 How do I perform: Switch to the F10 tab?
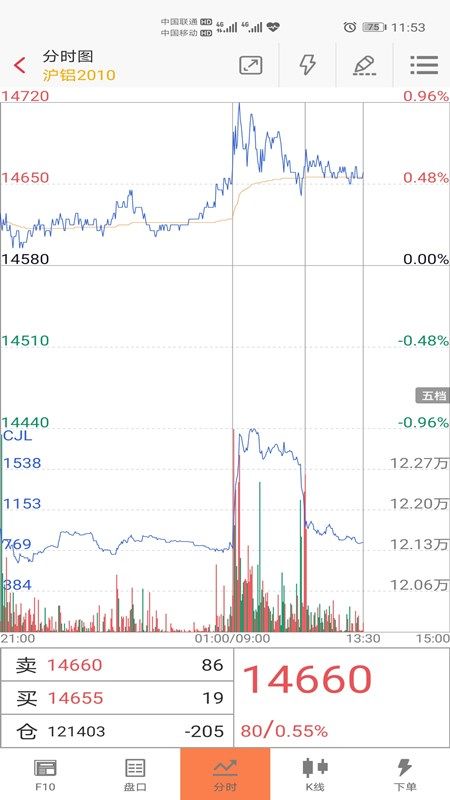coord(45,774)
